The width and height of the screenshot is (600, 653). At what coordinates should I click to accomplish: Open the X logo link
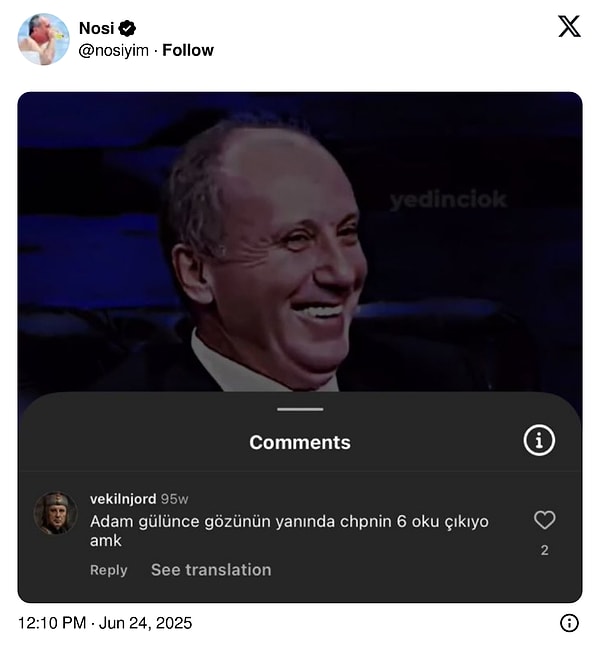(x=568, y=27)
